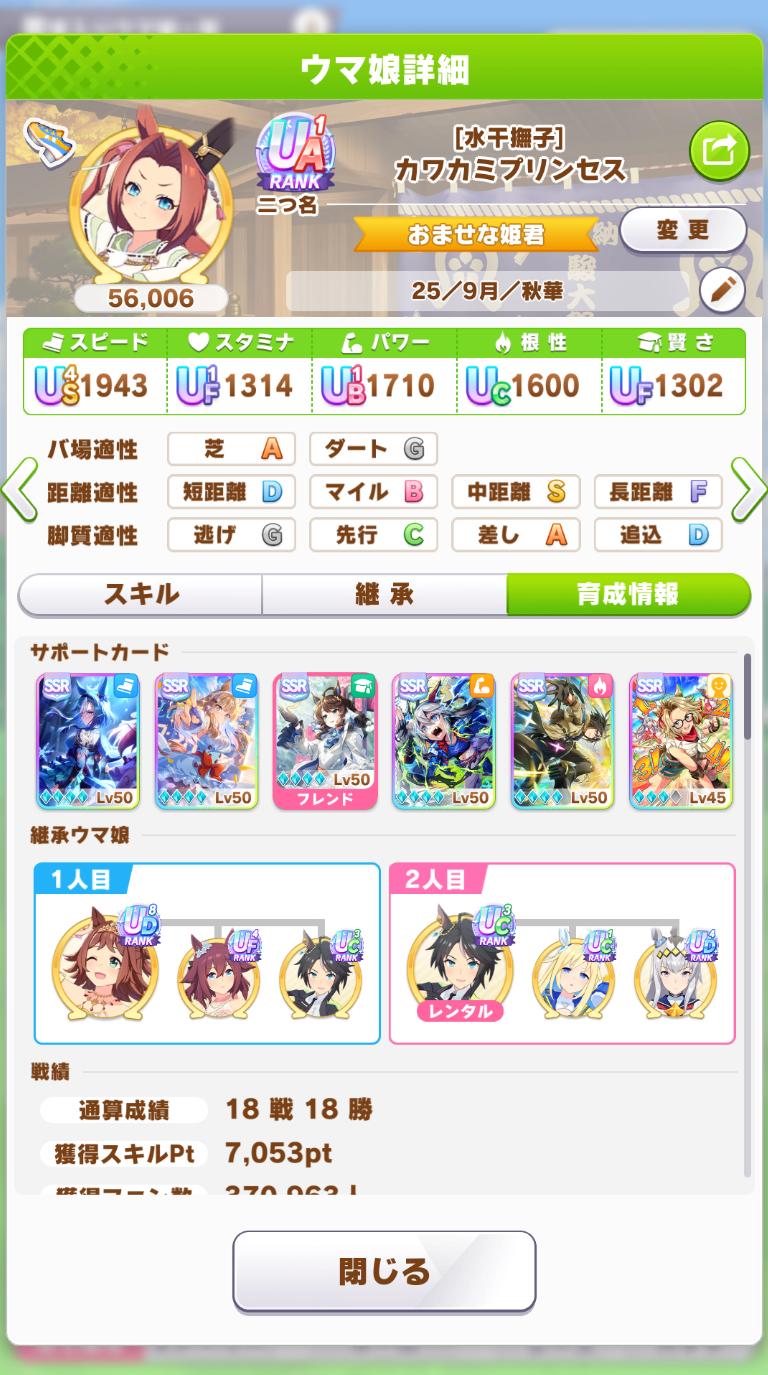Image resolution: width=768 pixels, height=1375 pixels.
Task: Open the フレンド support card
Action: 325,741
